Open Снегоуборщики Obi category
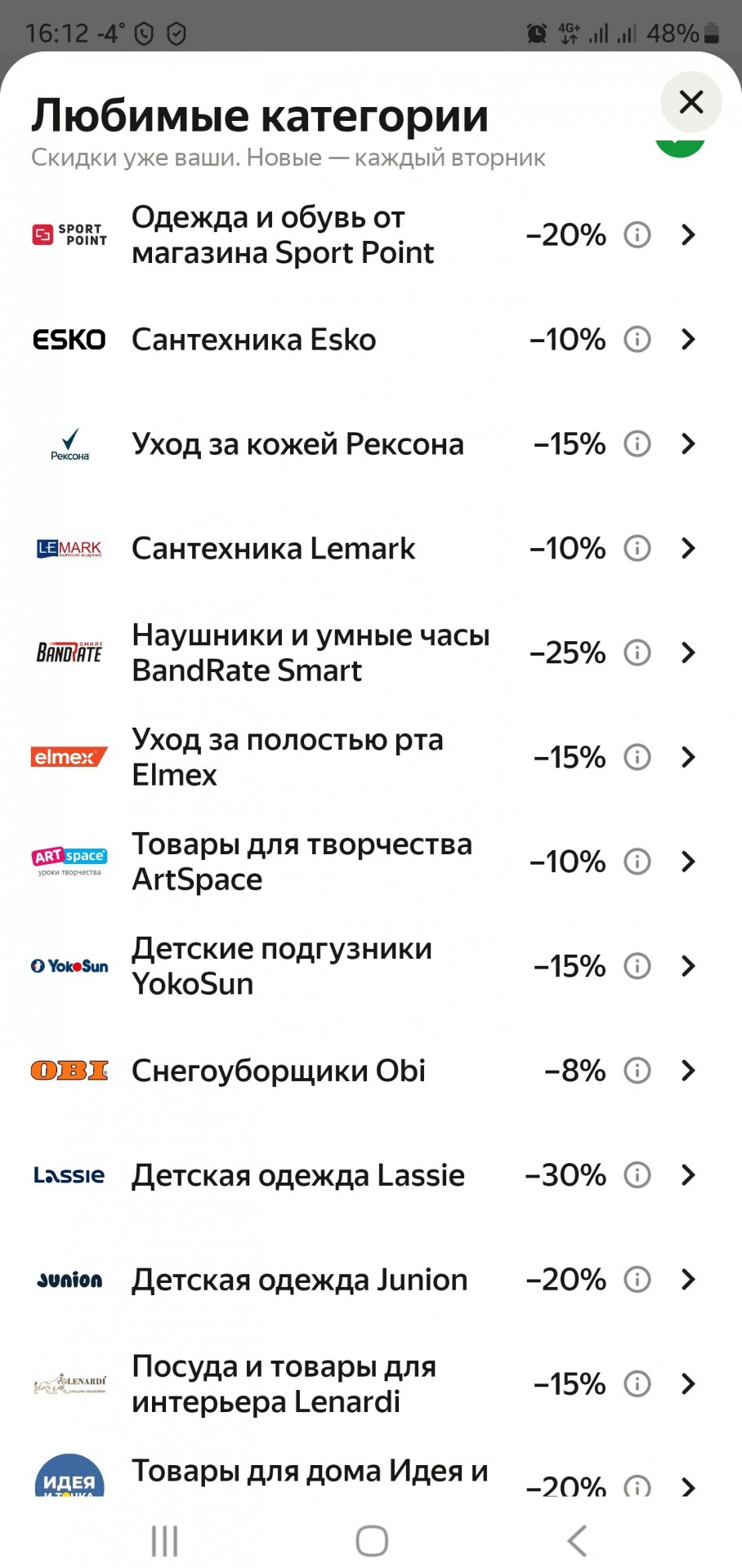742x1568 pixels. tap(371, 1071)
